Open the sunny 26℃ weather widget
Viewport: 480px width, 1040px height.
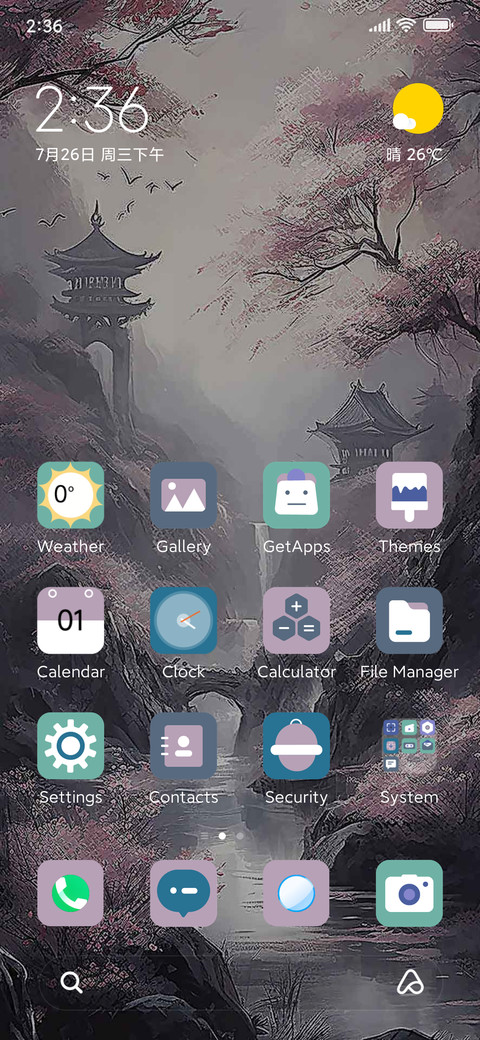click(x=416, y=123)
